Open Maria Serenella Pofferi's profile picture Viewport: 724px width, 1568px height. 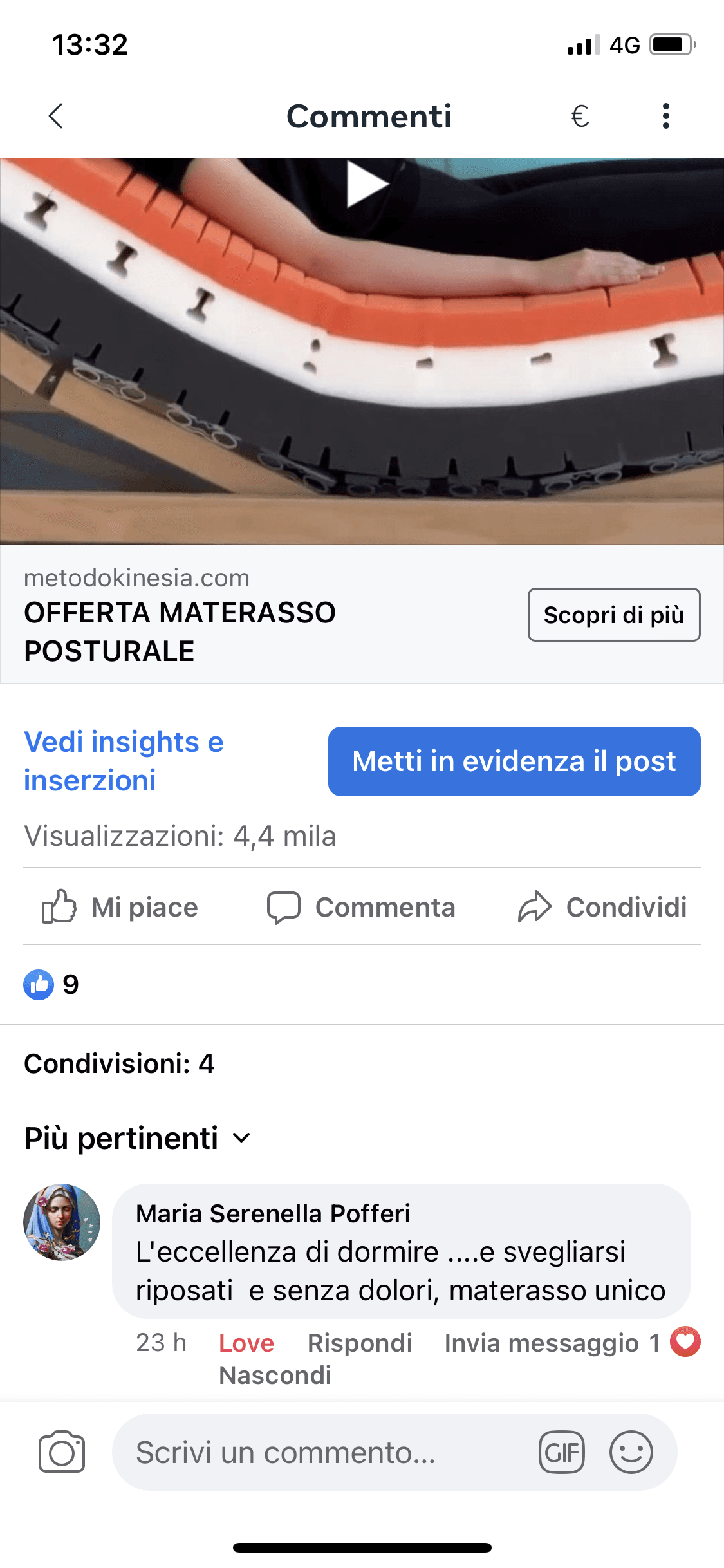[x=62, y=1222]
